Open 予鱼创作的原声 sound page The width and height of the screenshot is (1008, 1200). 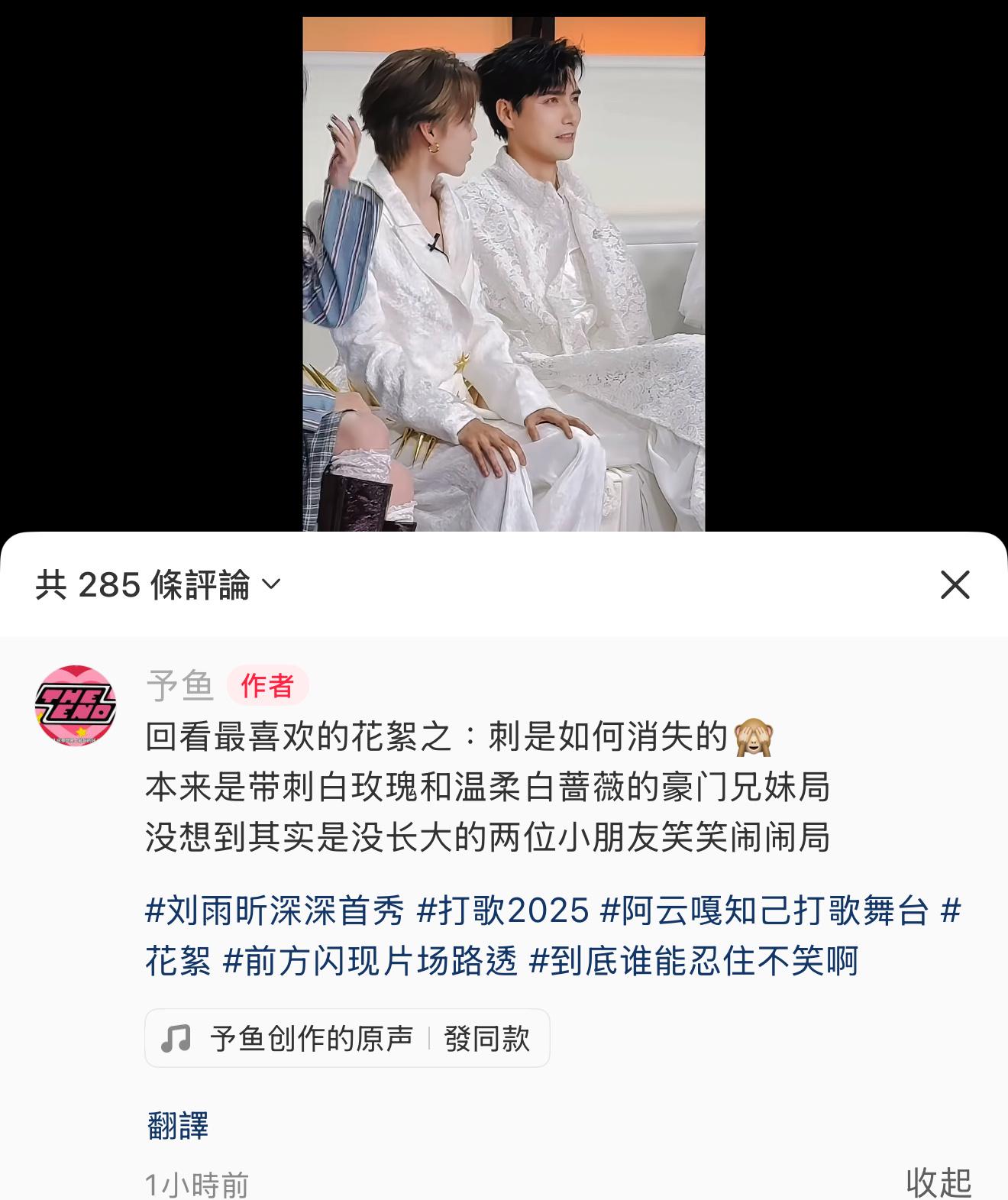tap(310, 1038)
